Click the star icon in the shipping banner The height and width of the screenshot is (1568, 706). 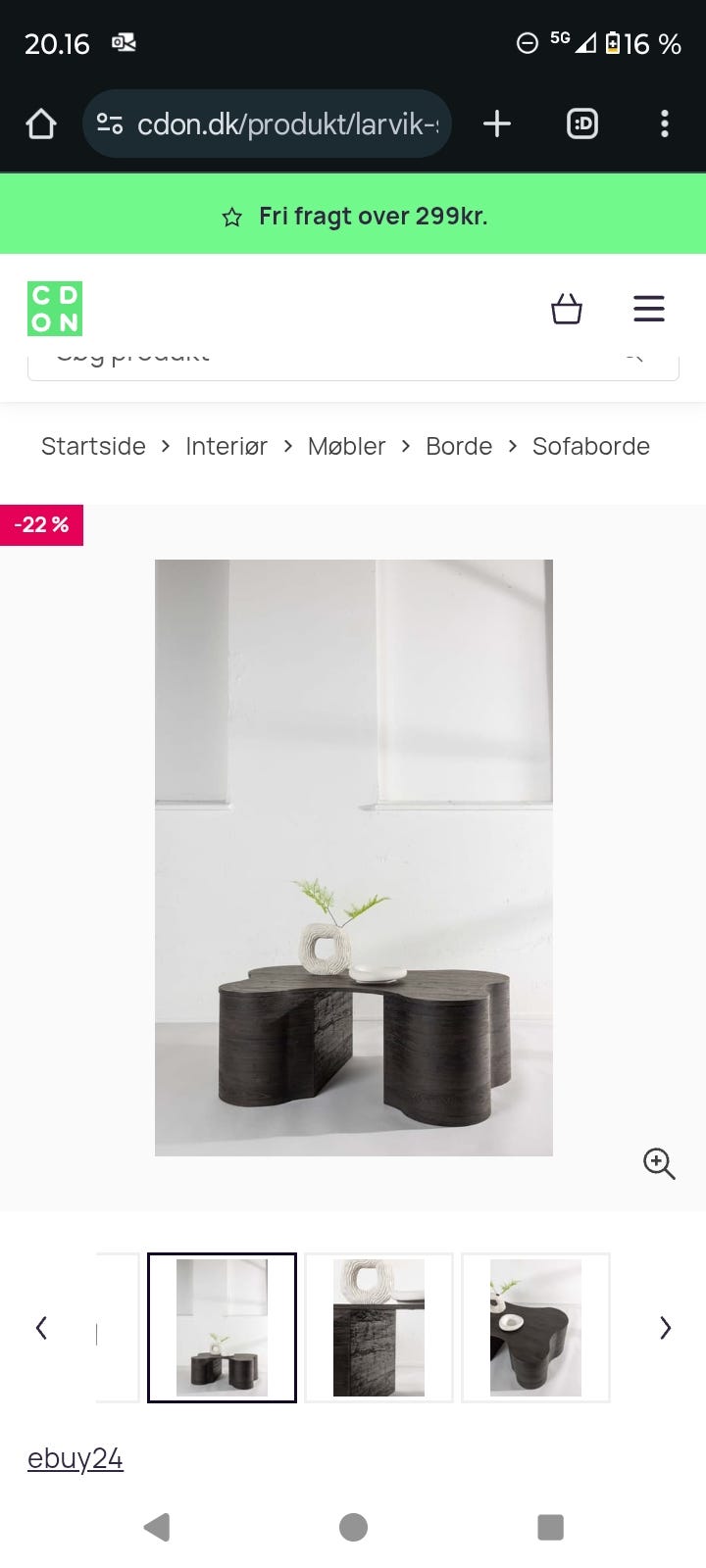[231, 217]
